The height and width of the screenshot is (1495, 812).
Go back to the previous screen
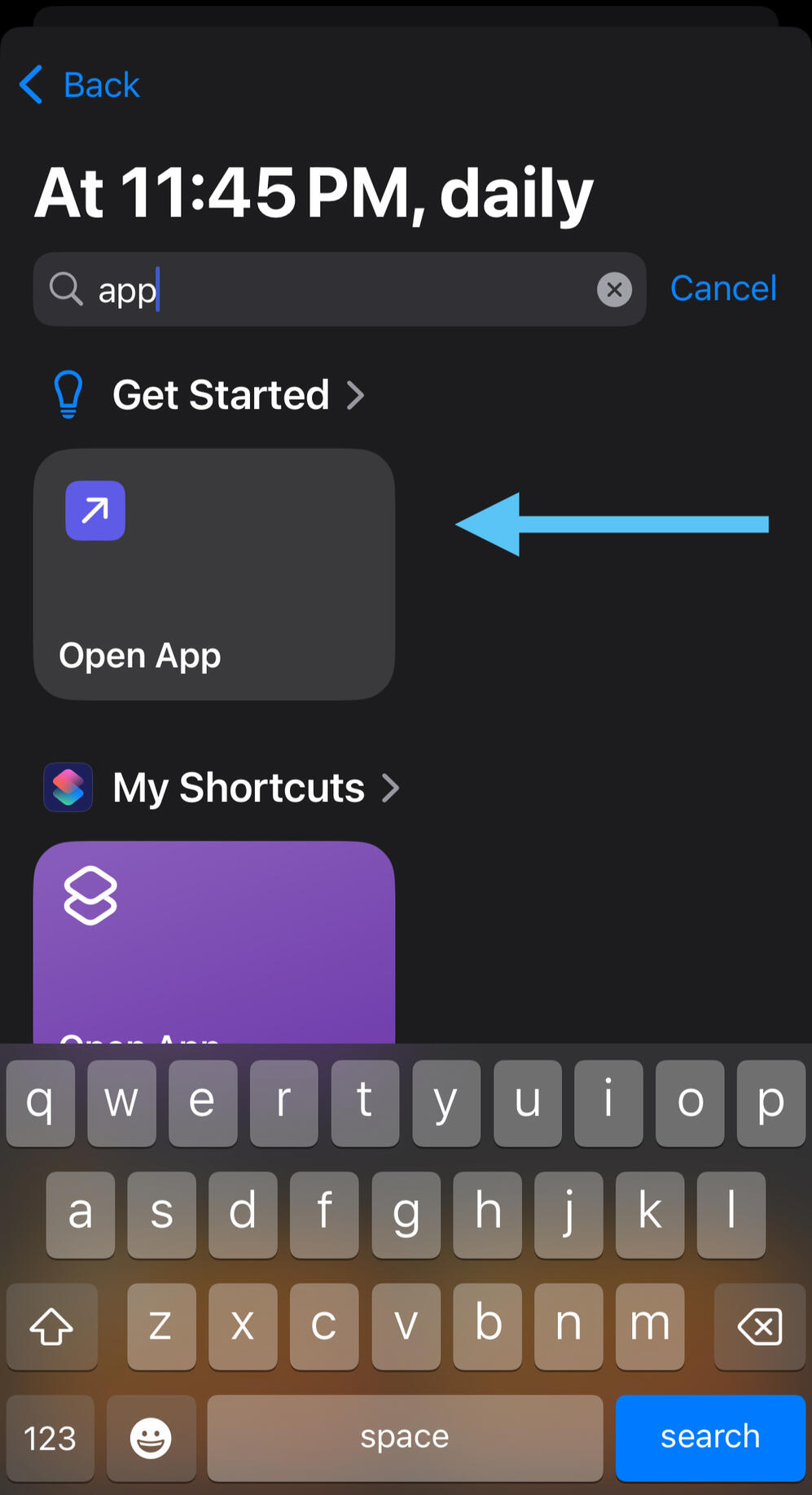click(x=80, y=86)
